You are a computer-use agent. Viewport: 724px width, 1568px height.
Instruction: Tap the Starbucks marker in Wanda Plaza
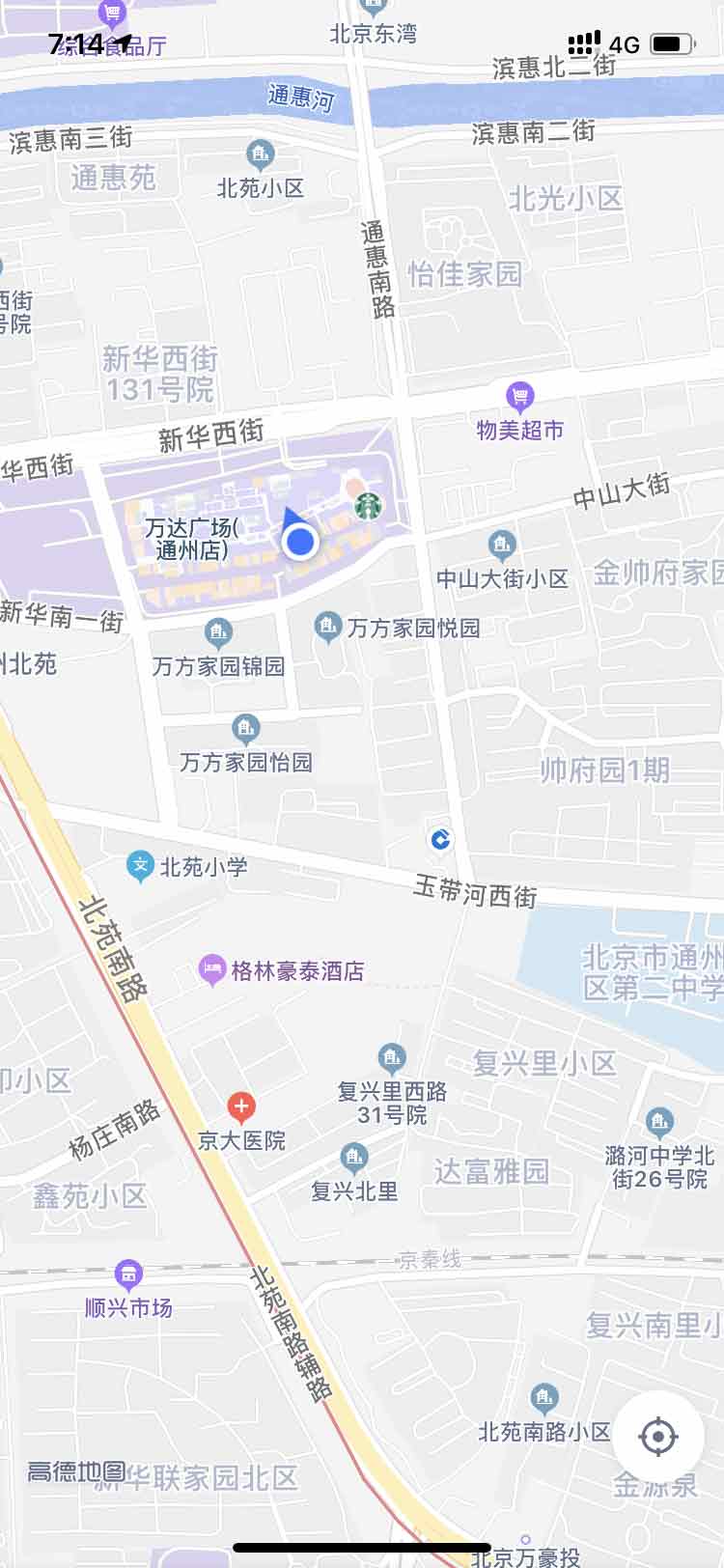click(367, 505)
